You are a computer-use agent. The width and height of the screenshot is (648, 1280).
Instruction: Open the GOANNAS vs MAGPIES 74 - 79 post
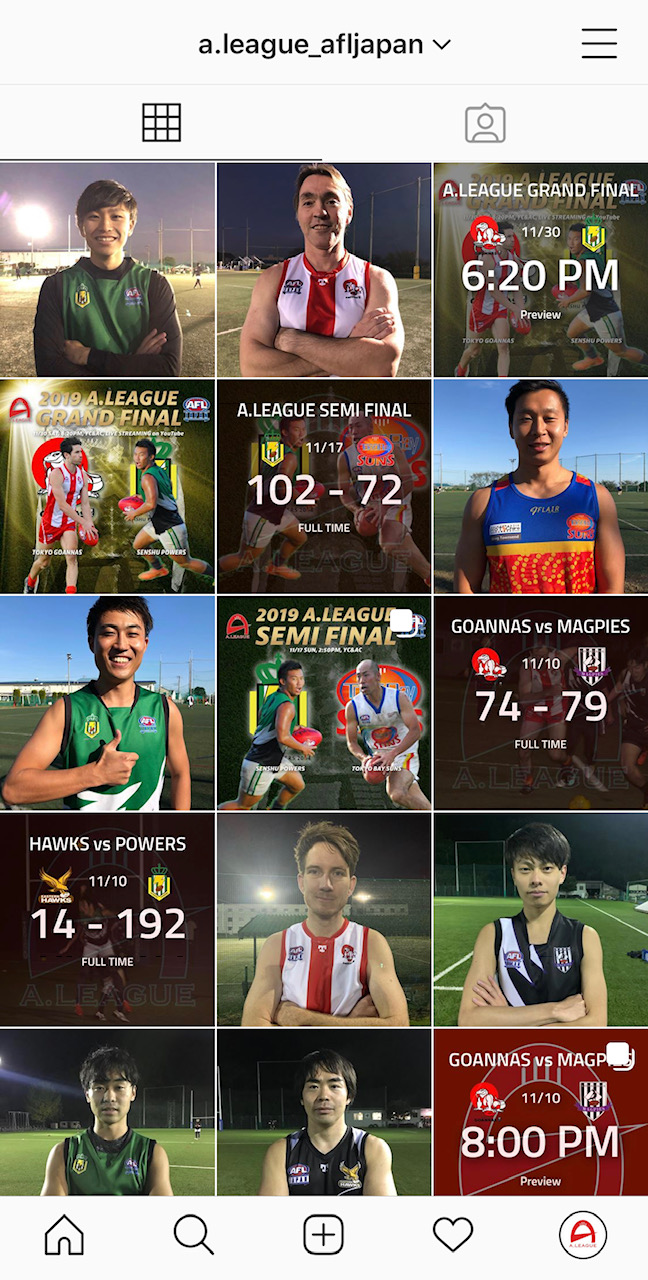[x=540, y=703]
